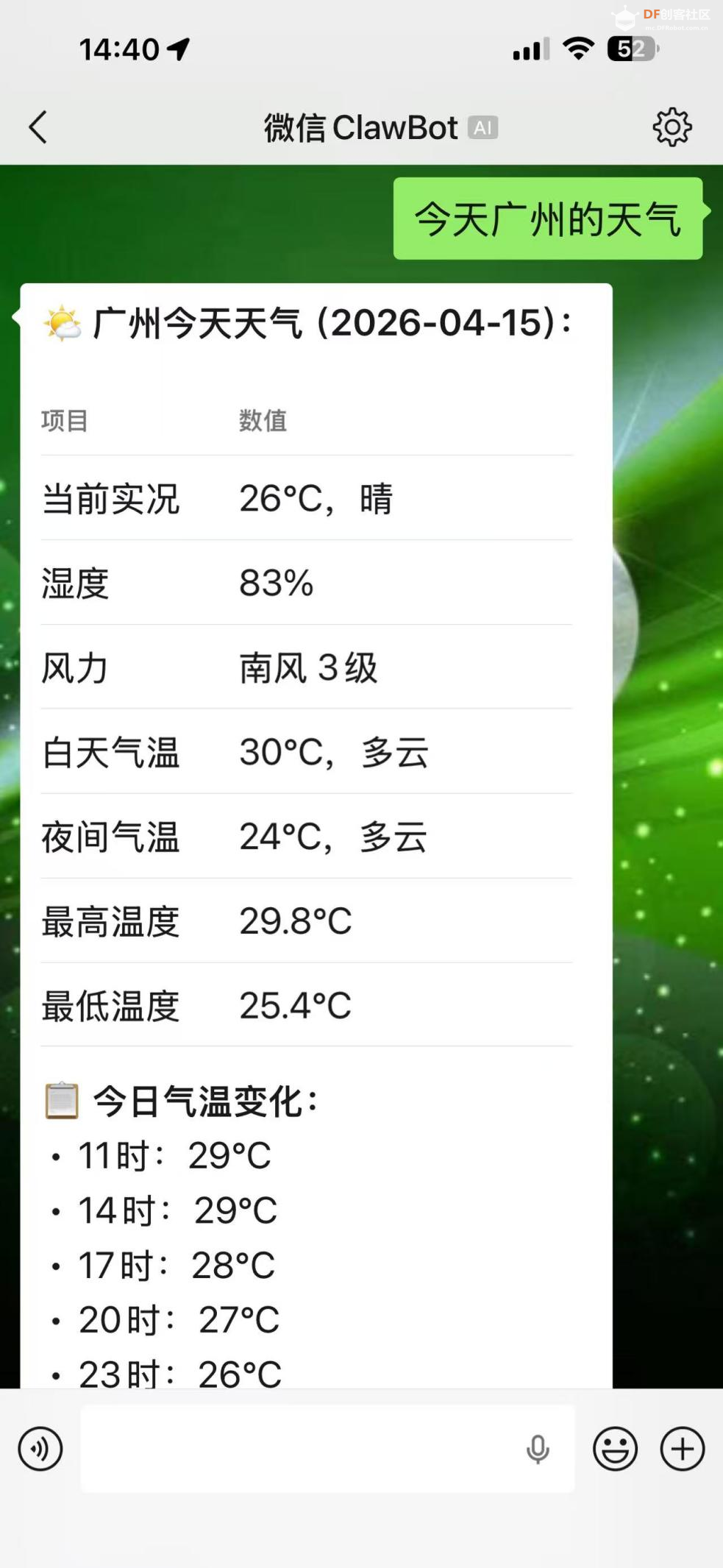Screen dimensions: 723x1568
Task: Tap the 当前实况 row in the weather table
Action: [221, 499]
